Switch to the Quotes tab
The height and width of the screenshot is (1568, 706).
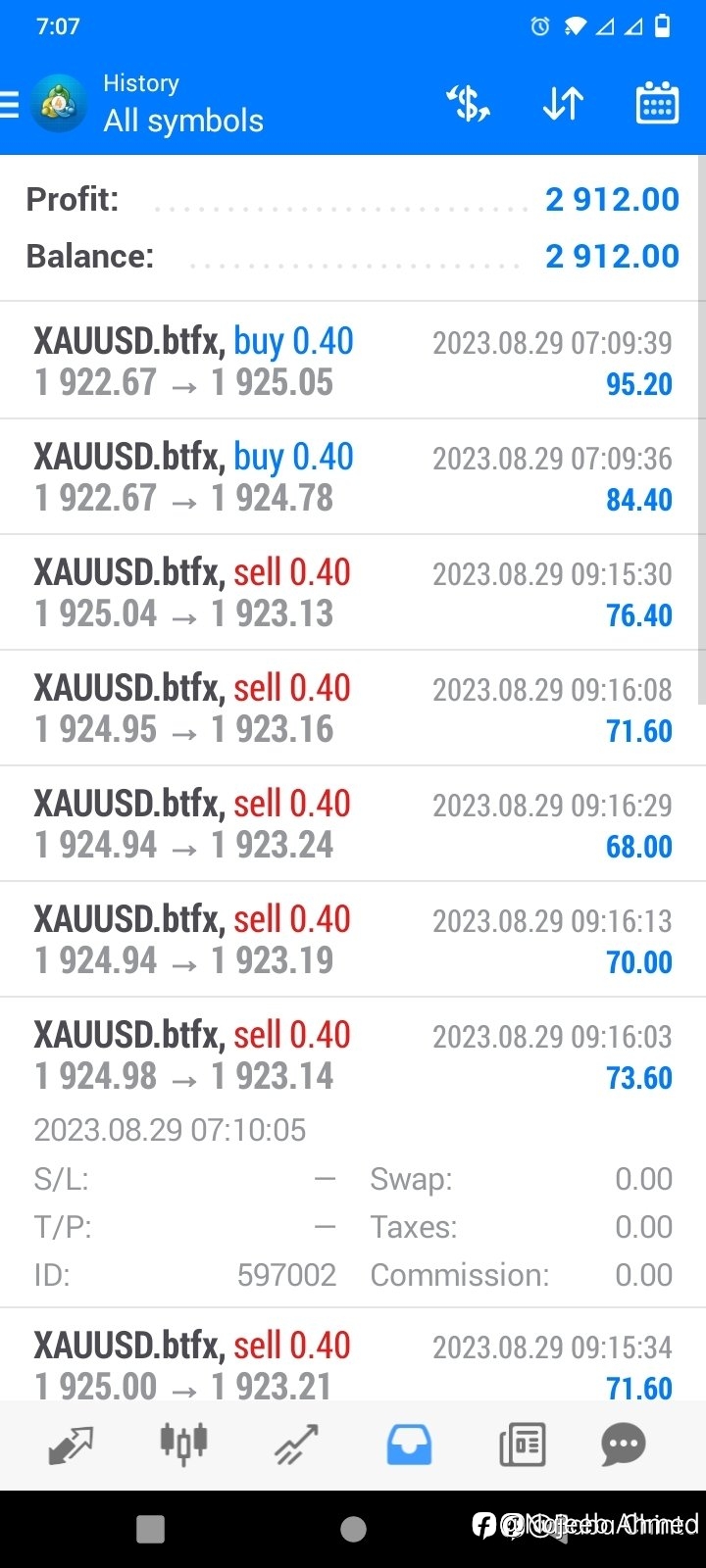pyautogui.click(x=71, y=1445)
